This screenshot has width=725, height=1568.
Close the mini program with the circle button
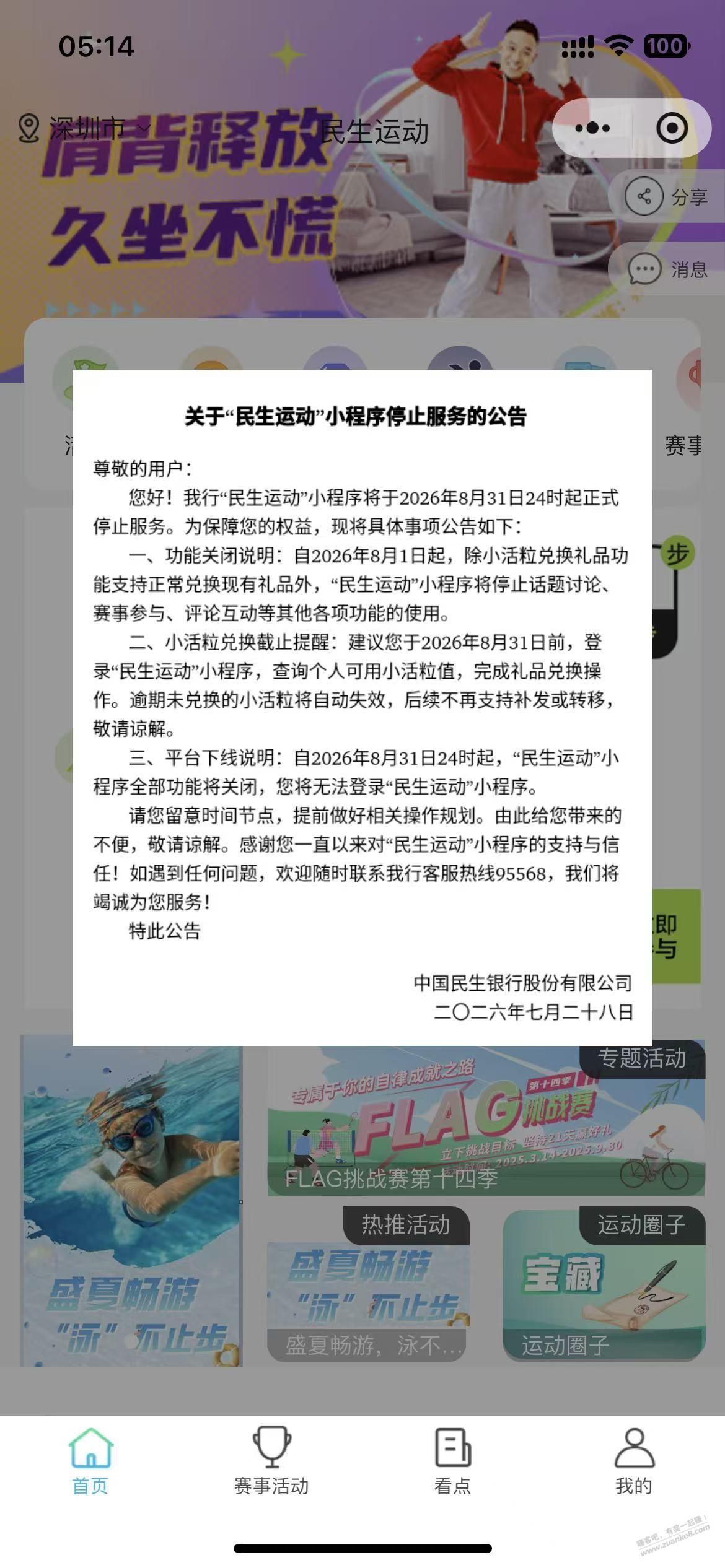672,128
